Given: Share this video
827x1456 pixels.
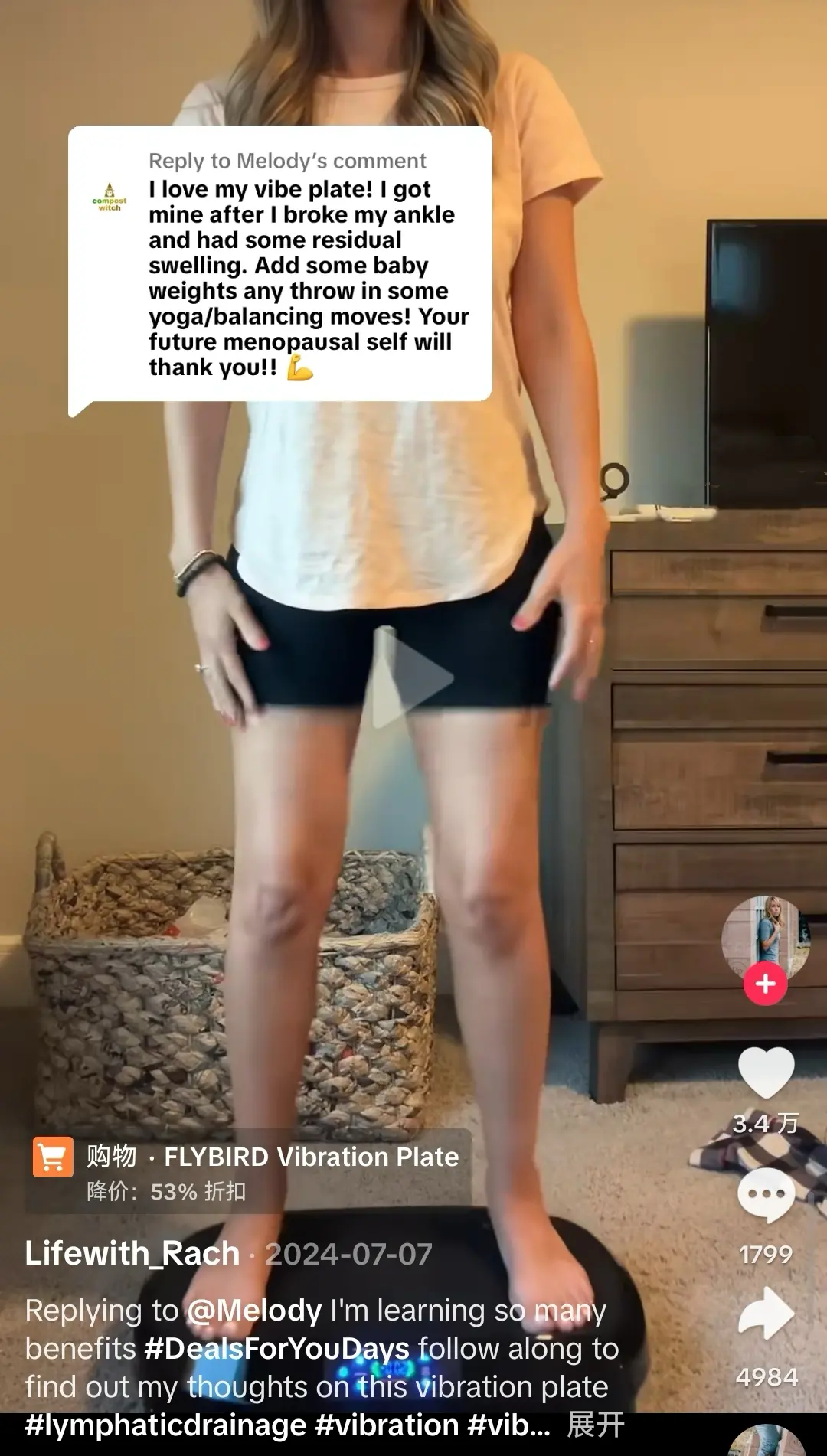Looking at the screenshot, I should pyautogui.click(x=766, y=1314).
